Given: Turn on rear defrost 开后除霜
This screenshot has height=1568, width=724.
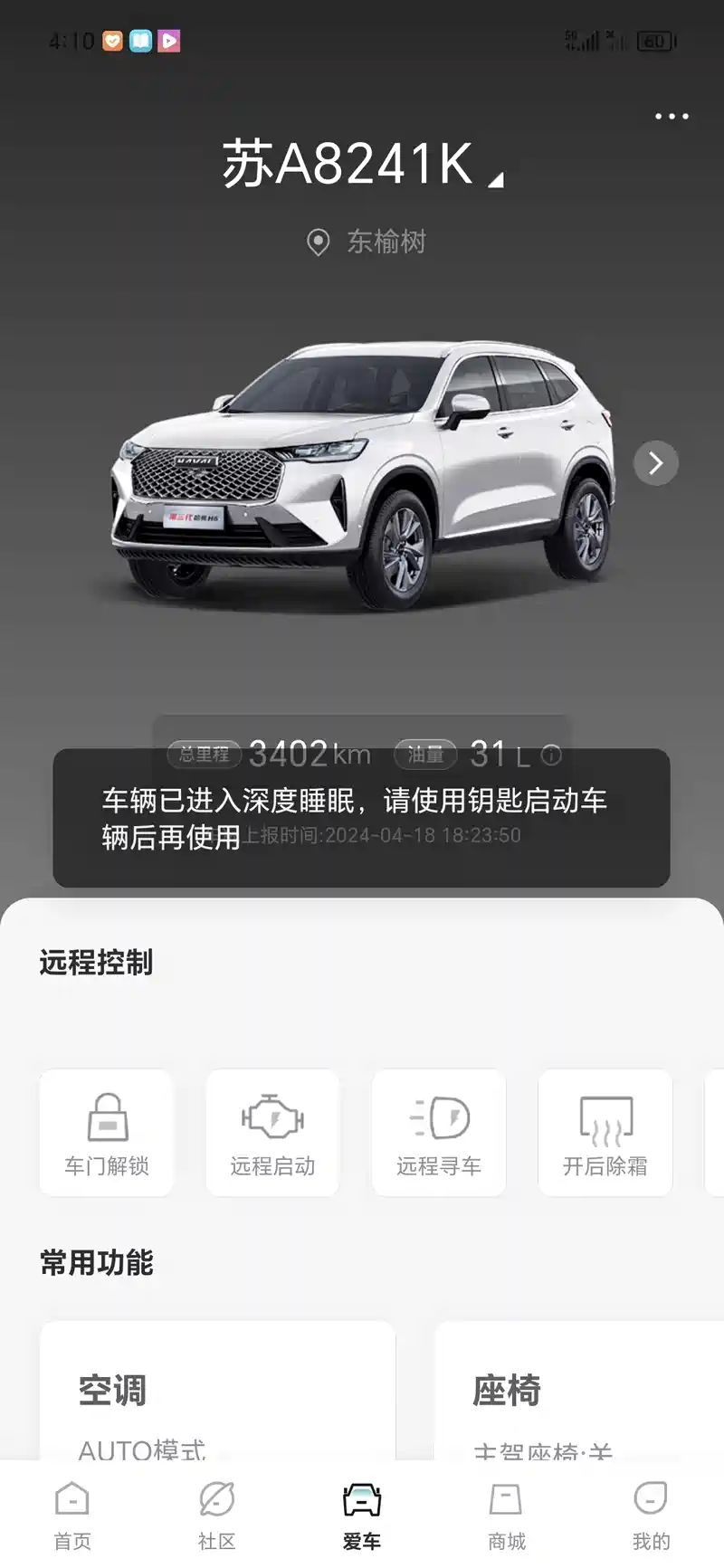Looking at the screenshot, I should pyautogui.click(x=605, y=1133).
